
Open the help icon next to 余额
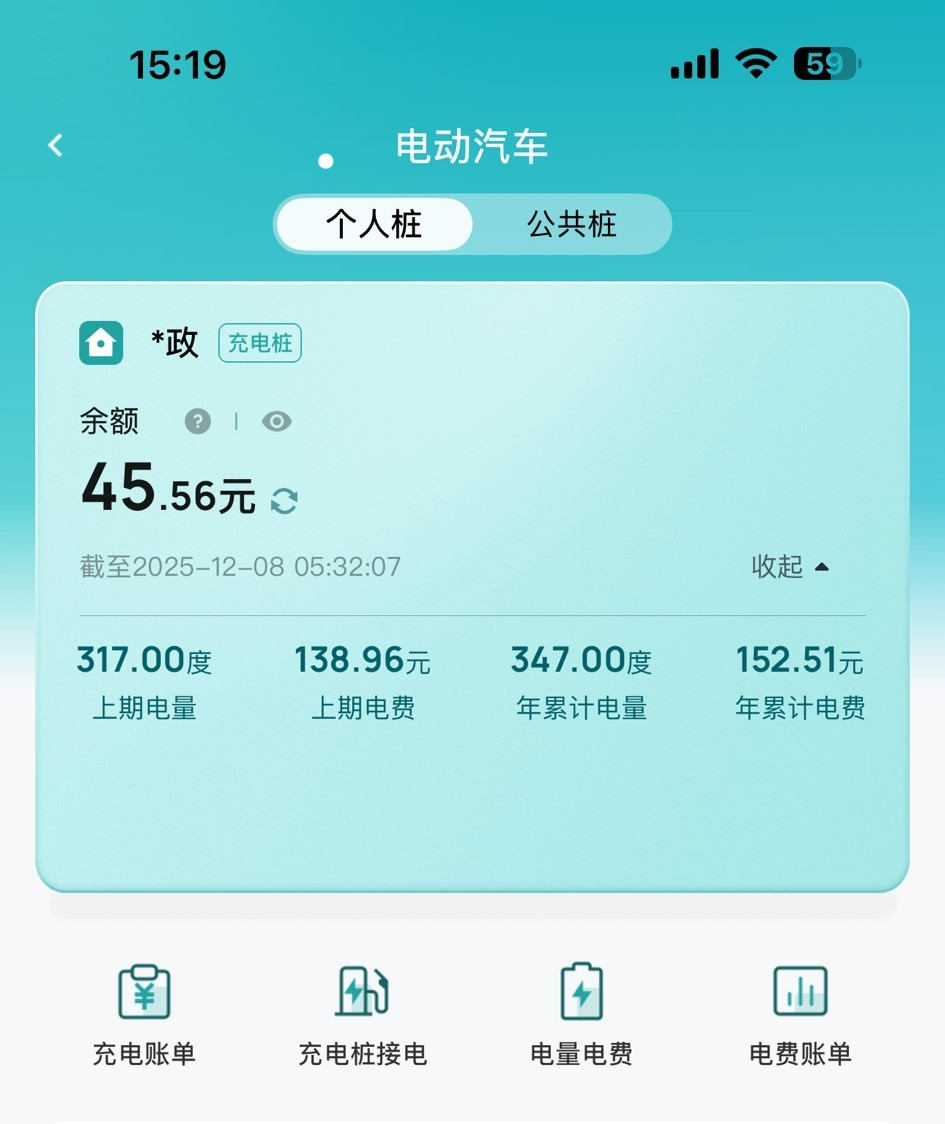coord(198,421)
